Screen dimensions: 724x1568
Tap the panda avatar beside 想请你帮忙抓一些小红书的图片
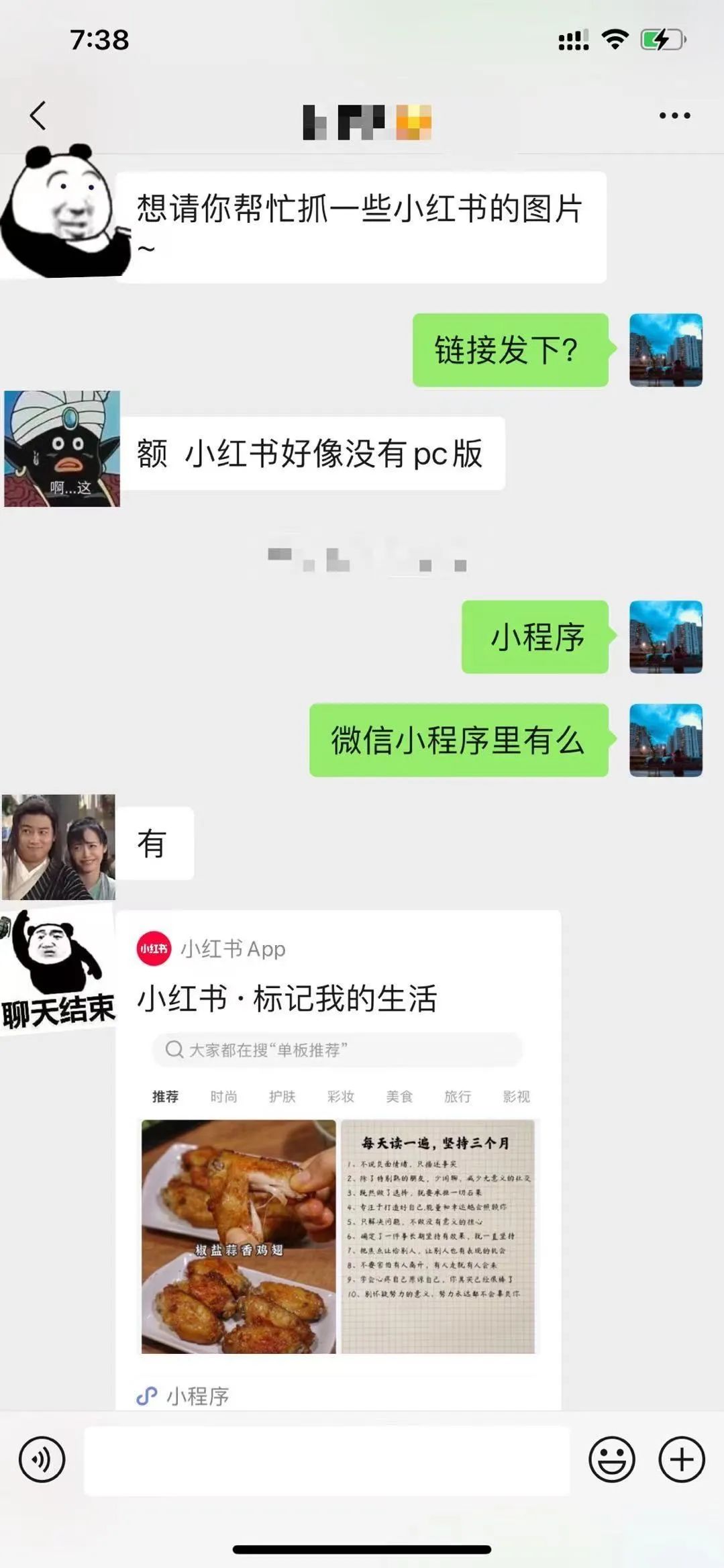60,211
